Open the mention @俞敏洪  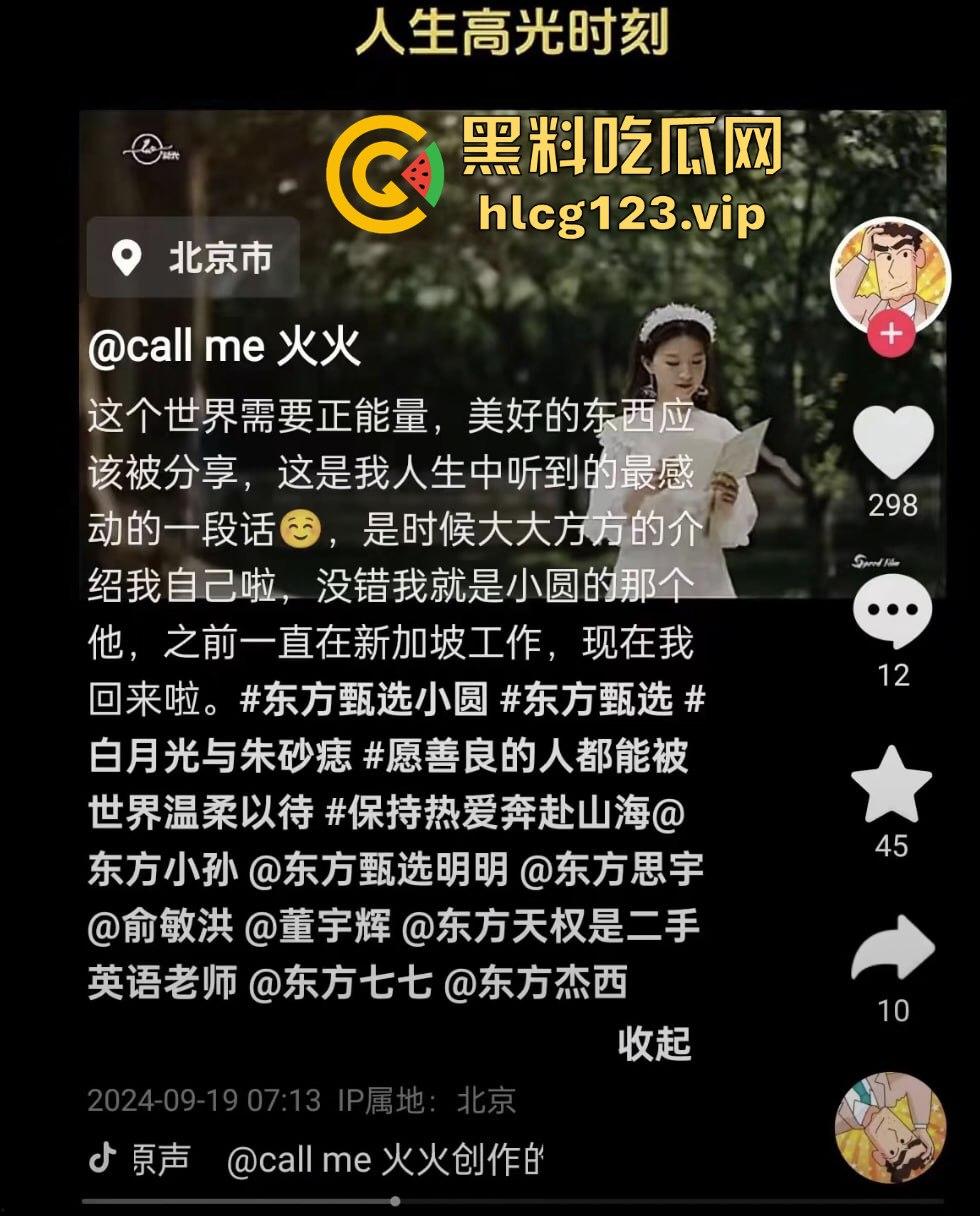click(x=160, y=927)
